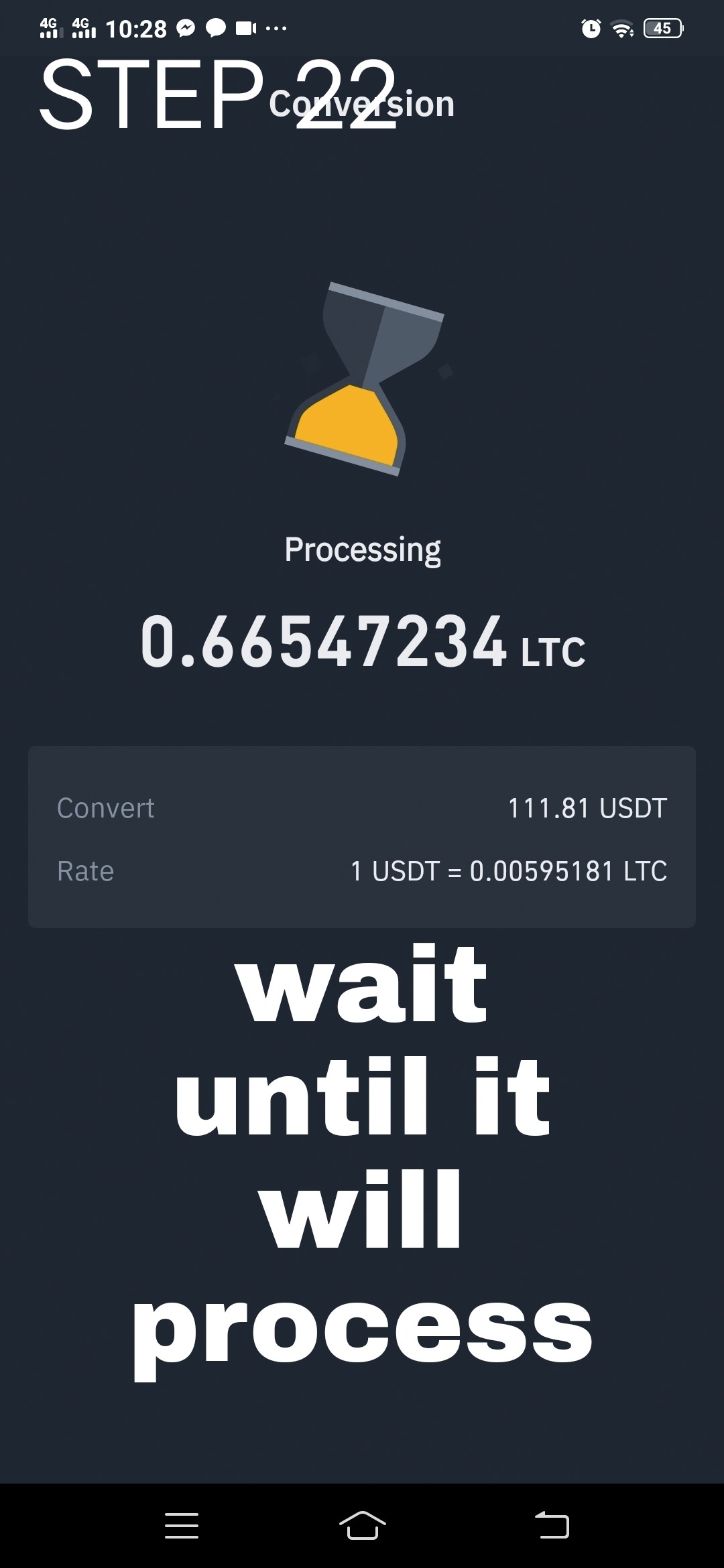Open the recent apps menu button
Viewport: 724px width, 1568px height.
[182, 1525]
